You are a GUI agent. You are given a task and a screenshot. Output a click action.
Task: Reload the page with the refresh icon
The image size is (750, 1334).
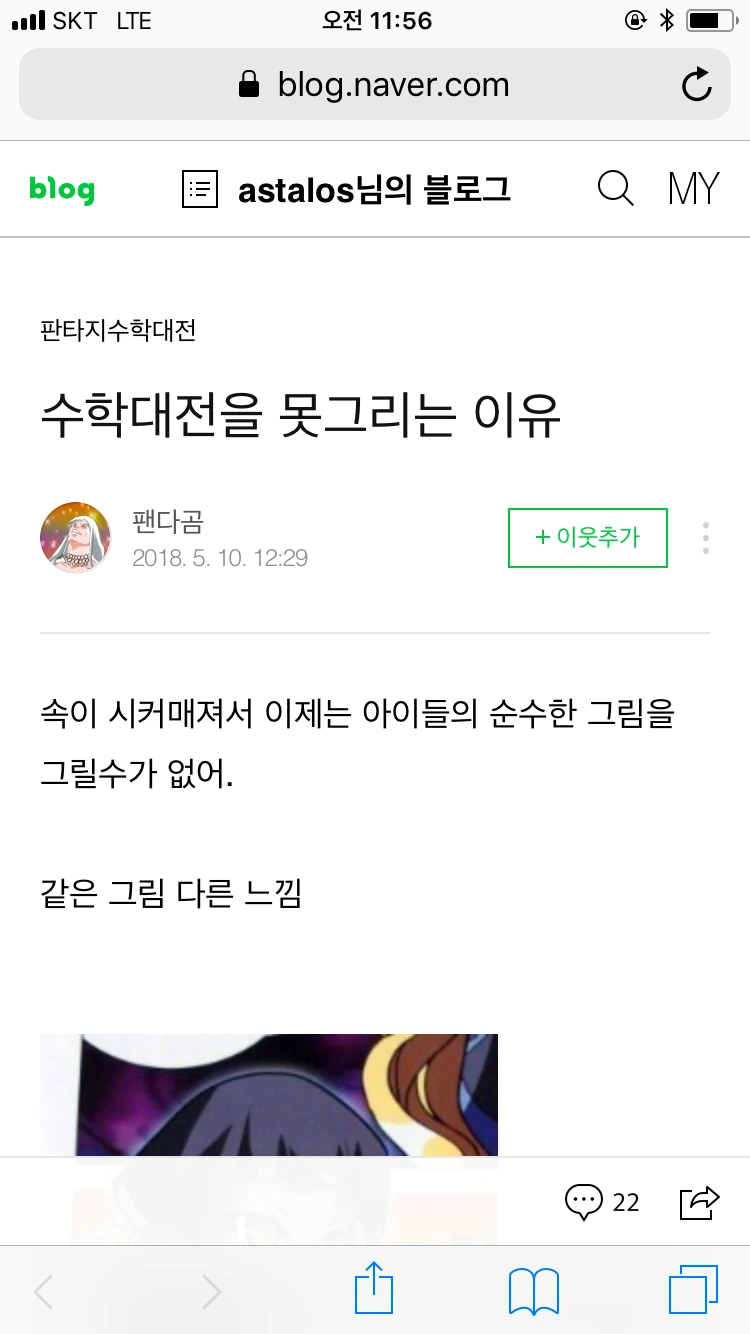click(696, 85)
